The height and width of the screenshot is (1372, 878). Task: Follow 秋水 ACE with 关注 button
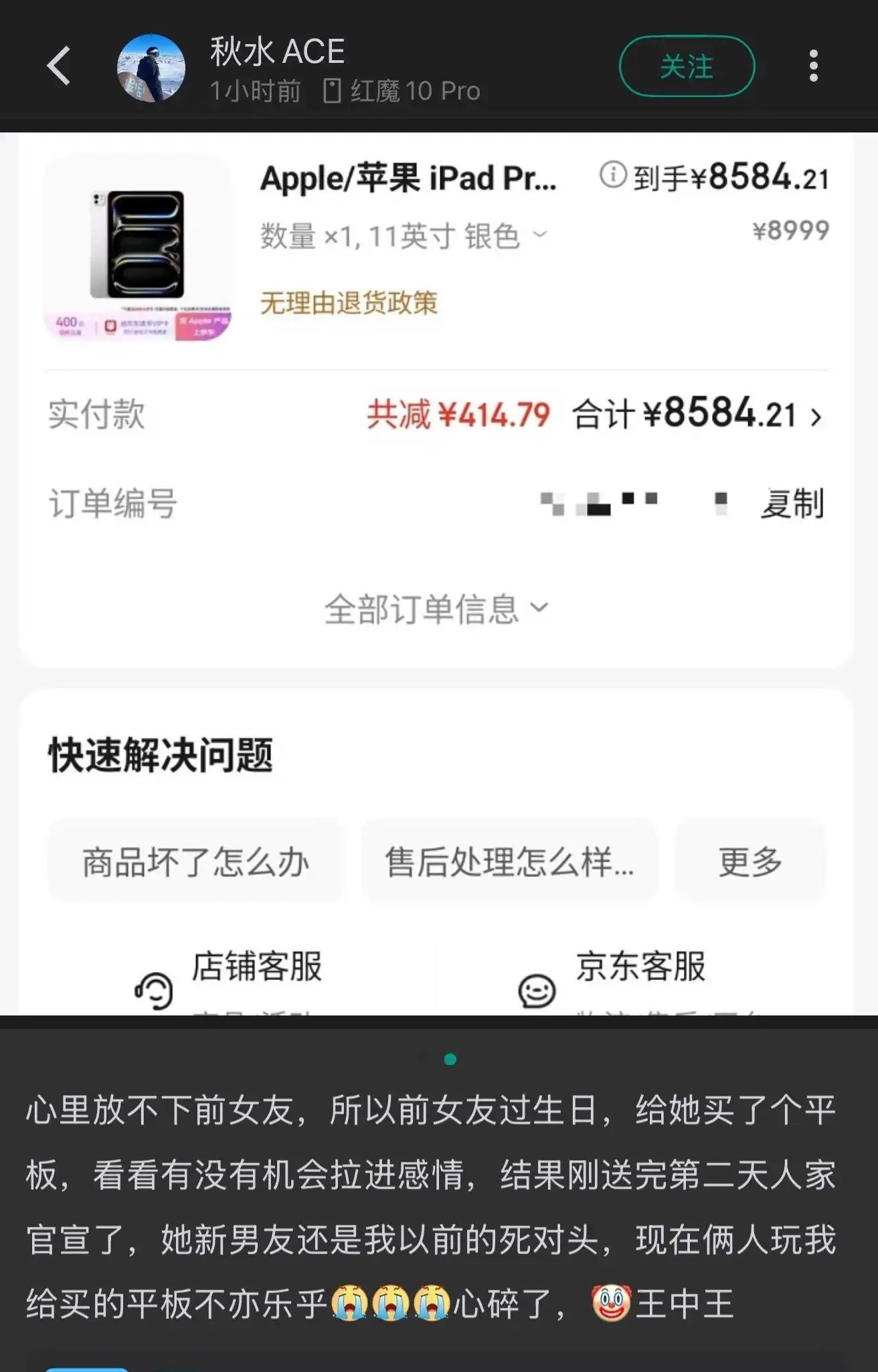pos(687,66)
